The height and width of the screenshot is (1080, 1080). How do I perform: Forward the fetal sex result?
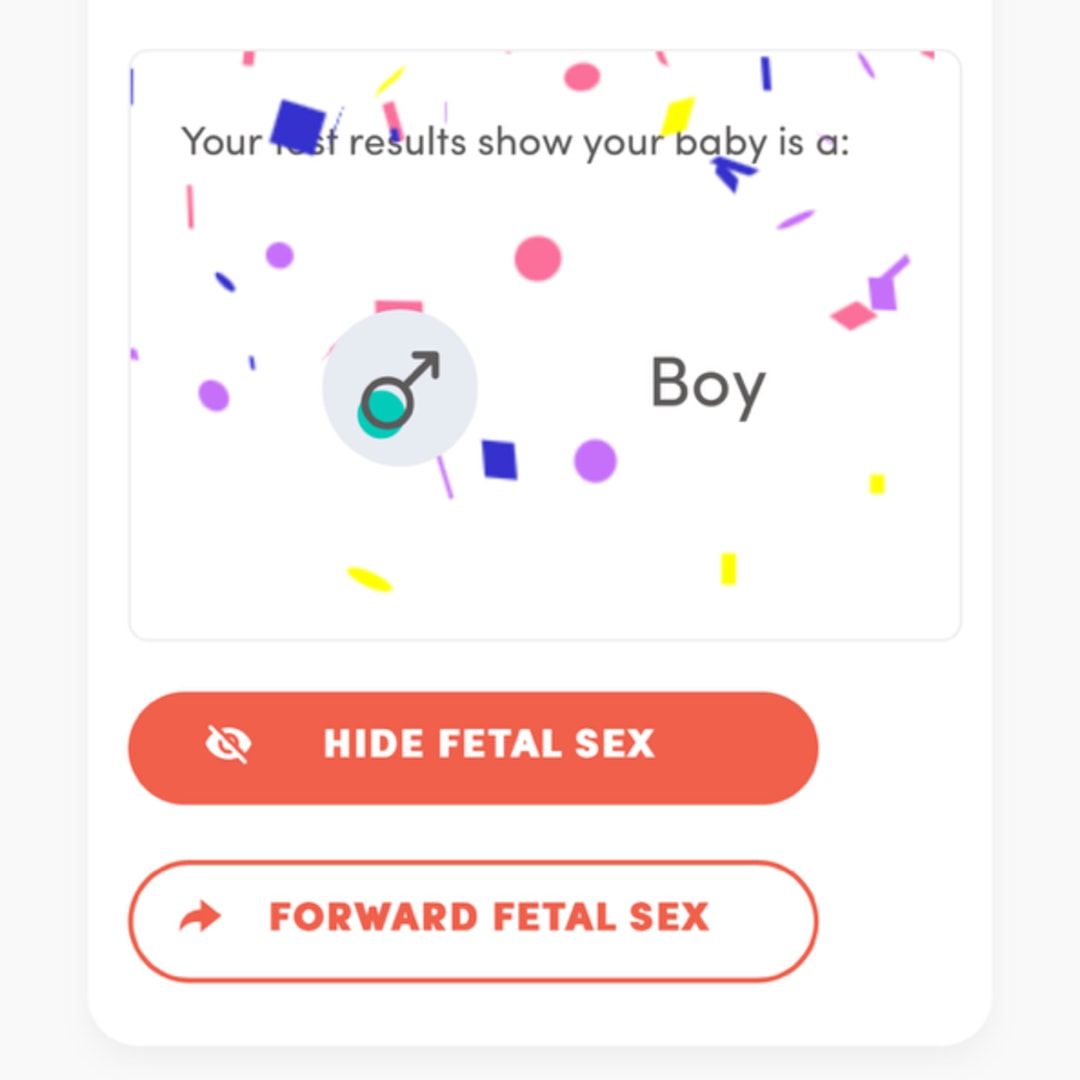coord(473,920)
